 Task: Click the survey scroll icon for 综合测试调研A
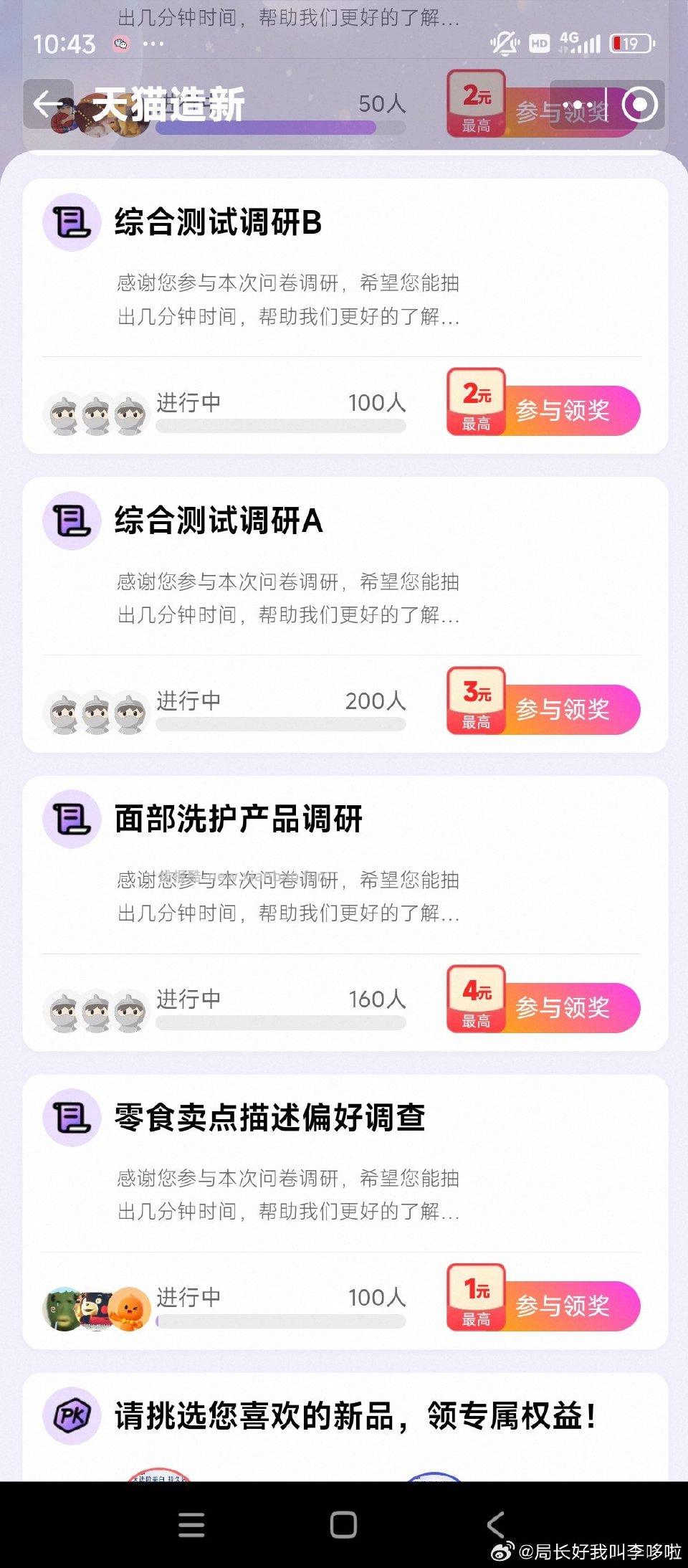click(71, 523)
